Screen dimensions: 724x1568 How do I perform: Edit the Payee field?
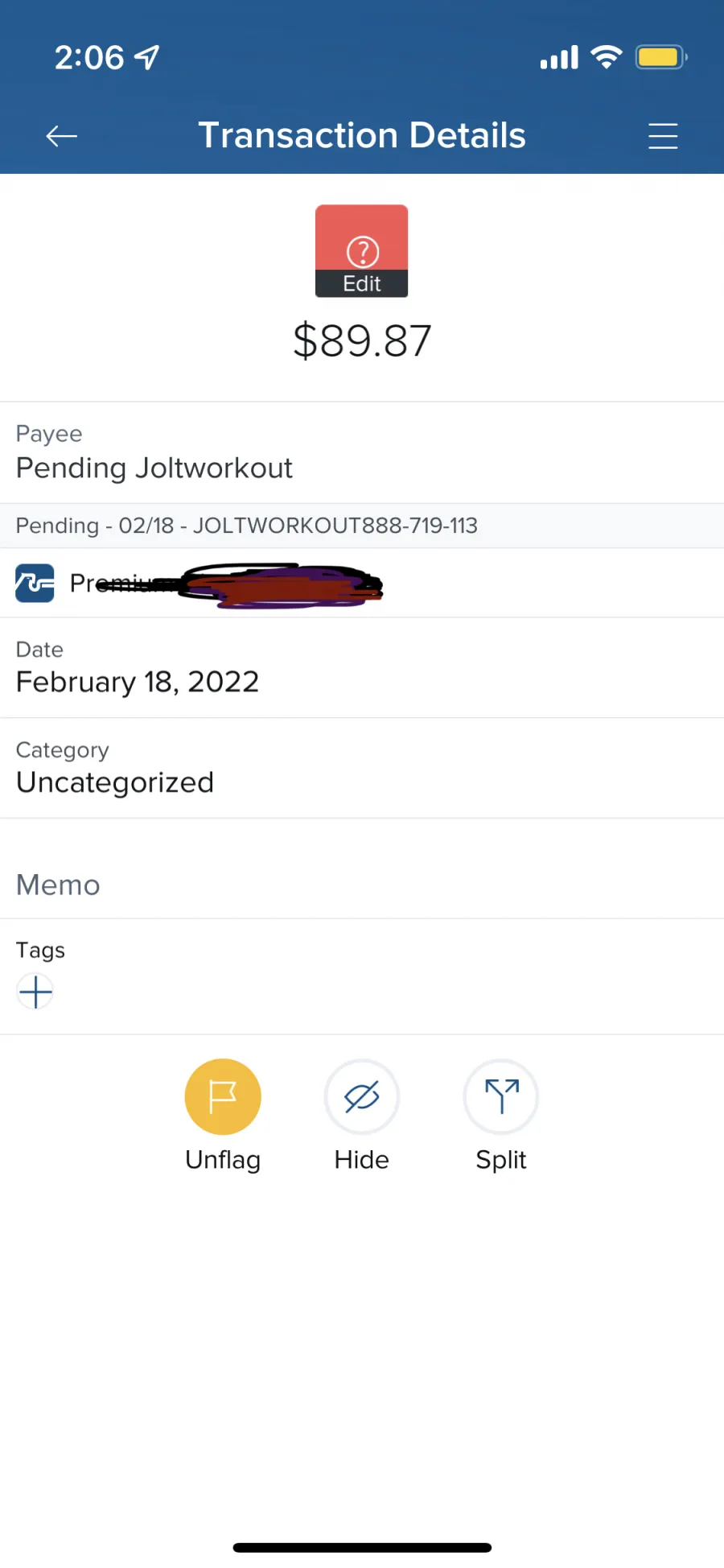click(362, 452)
